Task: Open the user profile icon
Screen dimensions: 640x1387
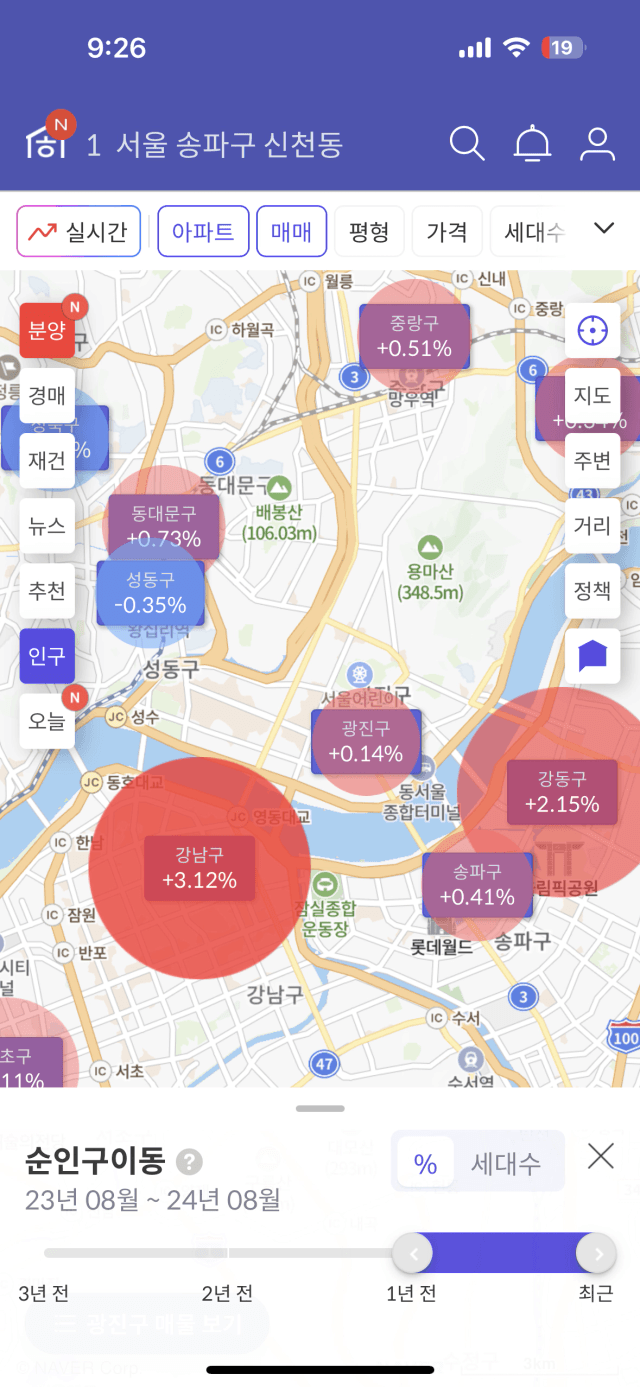Action: pos(598,144)
